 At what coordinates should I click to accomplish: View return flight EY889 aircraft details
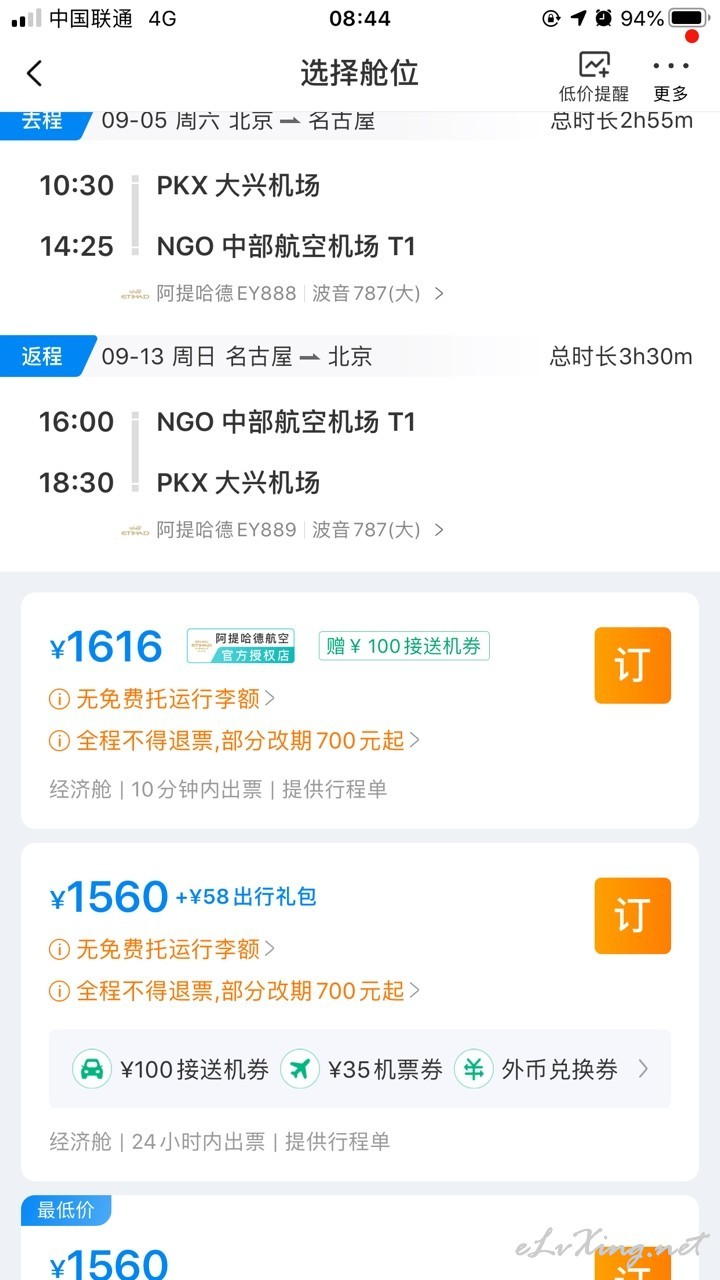(x=282, y=529)
